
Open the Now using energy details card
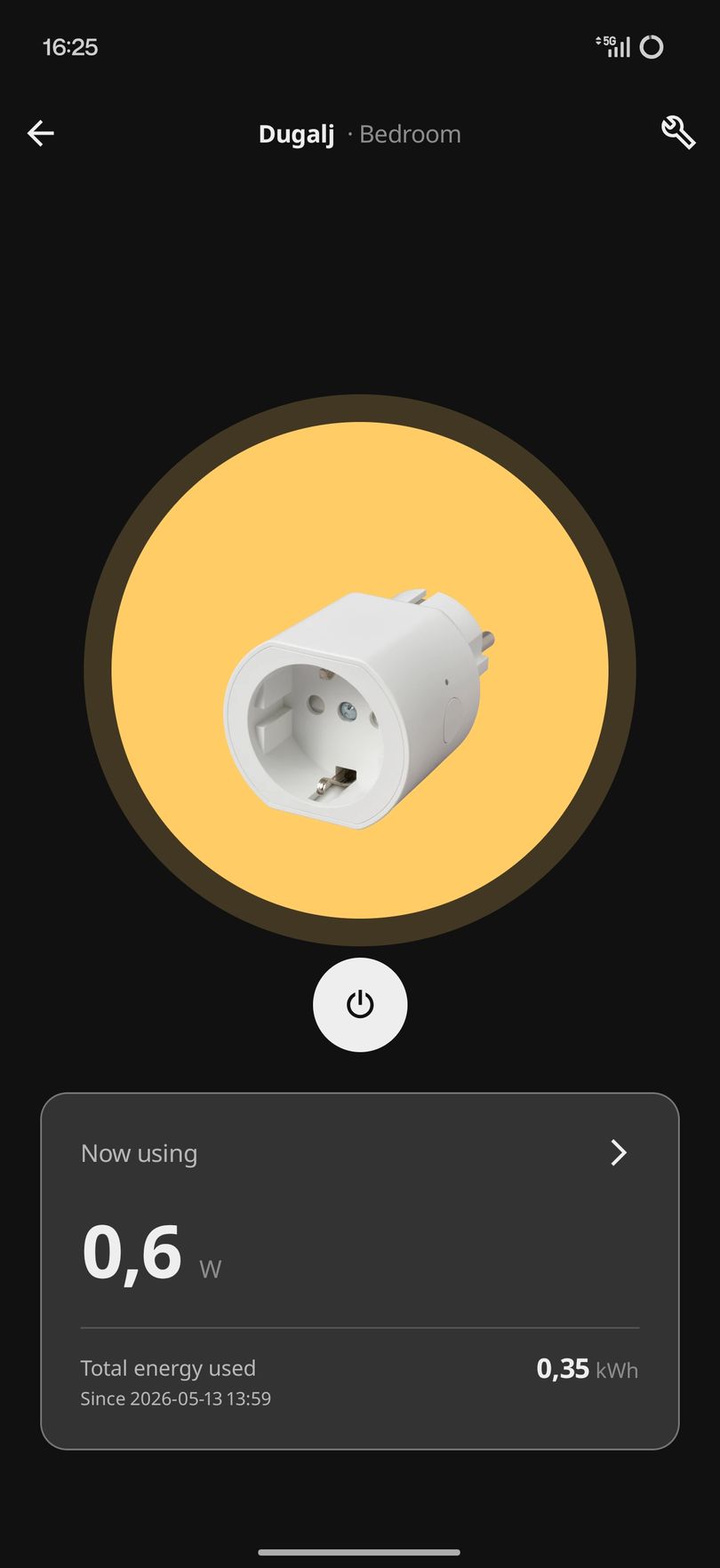tap(360, 1270)
